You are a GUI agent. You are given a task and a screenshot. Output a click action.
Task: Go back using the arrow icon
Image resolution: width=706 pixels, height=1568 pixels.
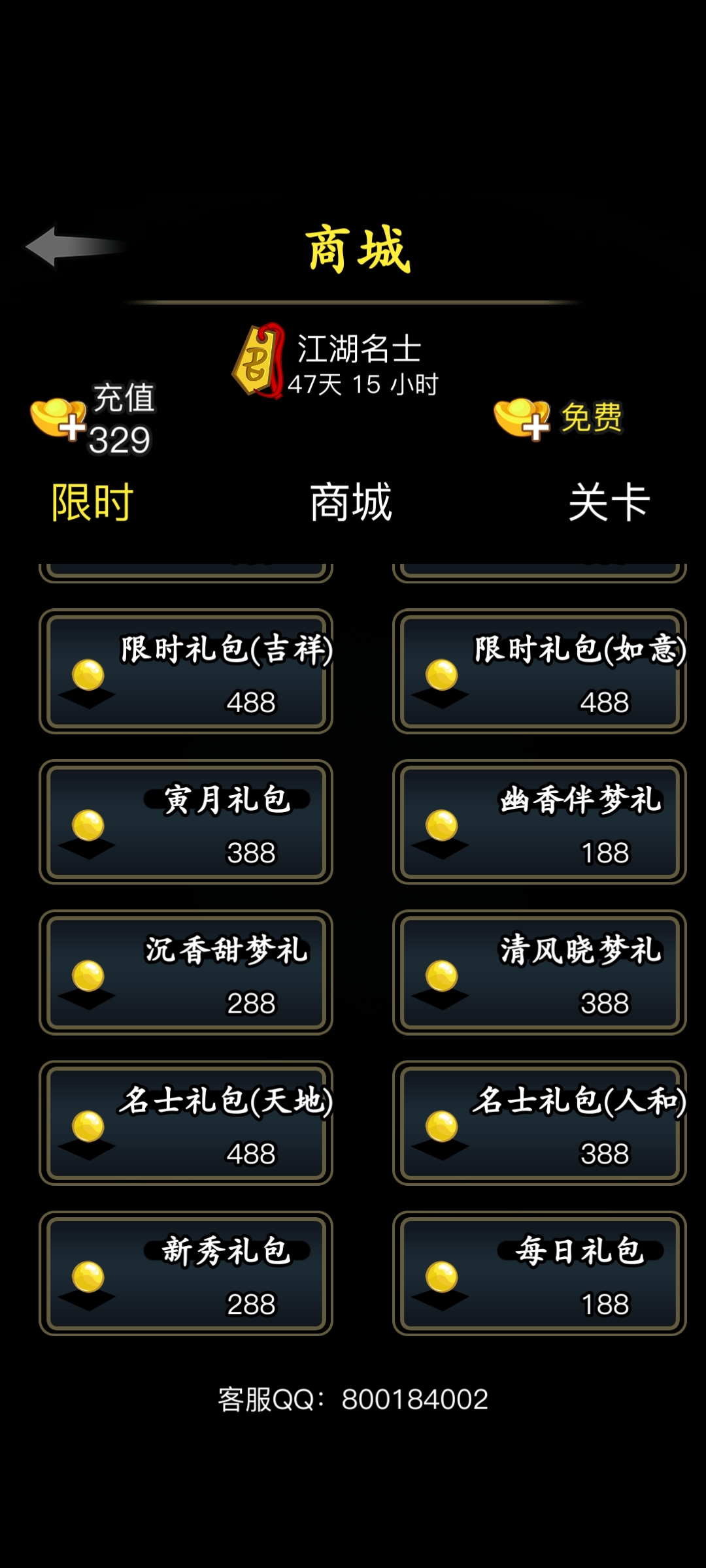73,247
